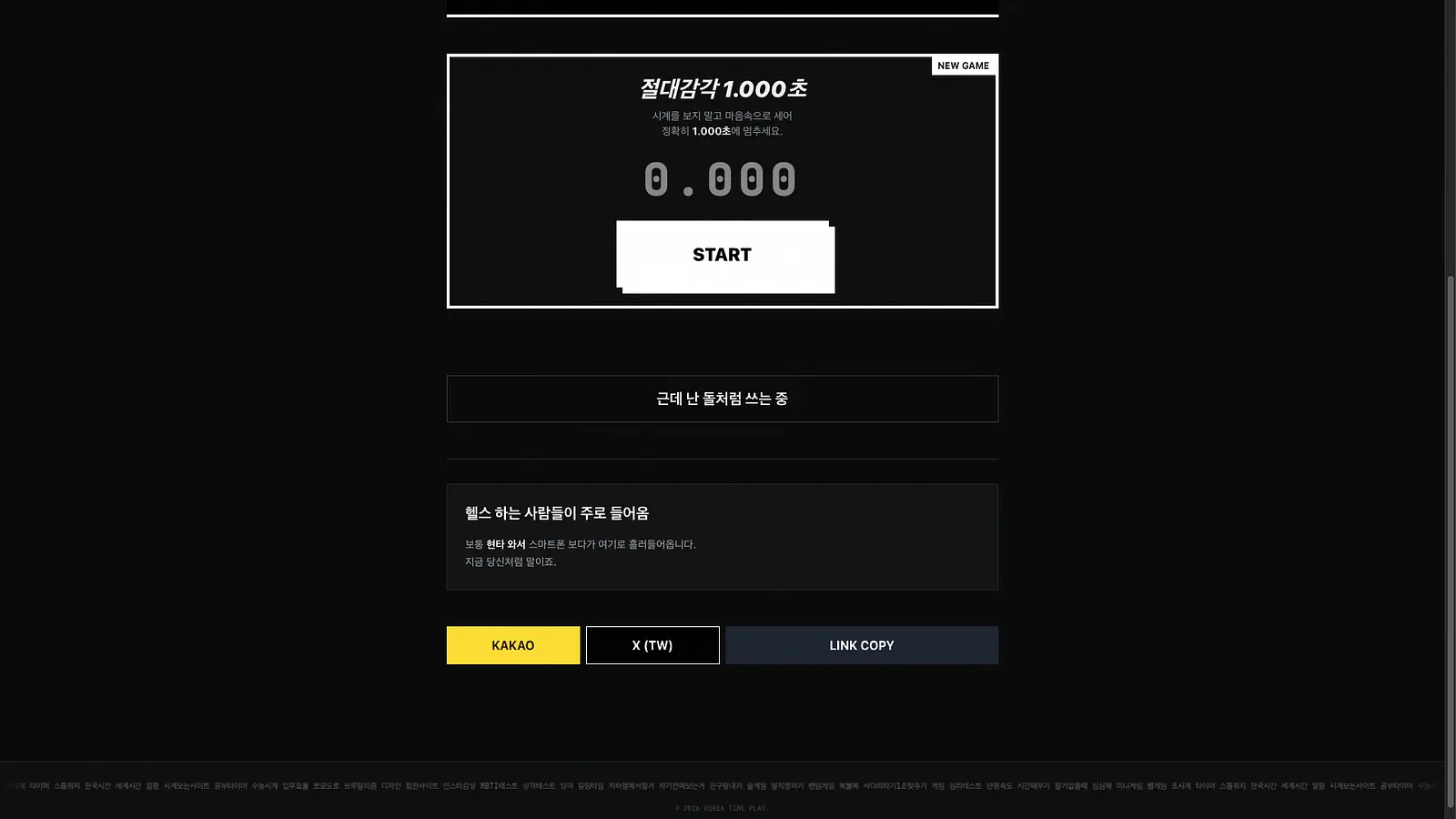Screen dimensions: 1456x819
Task: Tap the 근데 난 돌처럼 쓰는 중 button
Action: click(723, 399)
